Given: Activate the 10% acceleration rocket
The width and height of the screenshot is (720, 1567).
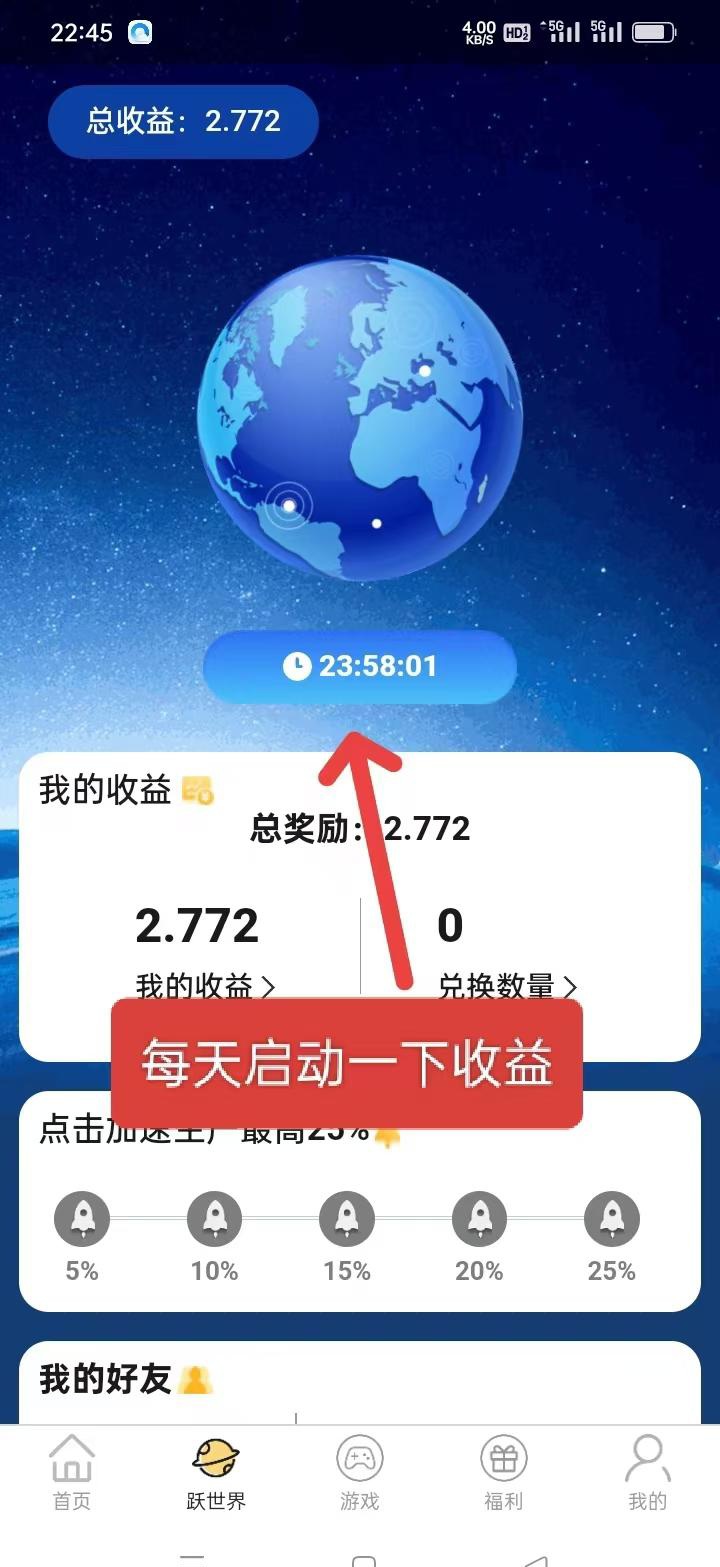Looking at the screenshot, I should pos(214,1218).
